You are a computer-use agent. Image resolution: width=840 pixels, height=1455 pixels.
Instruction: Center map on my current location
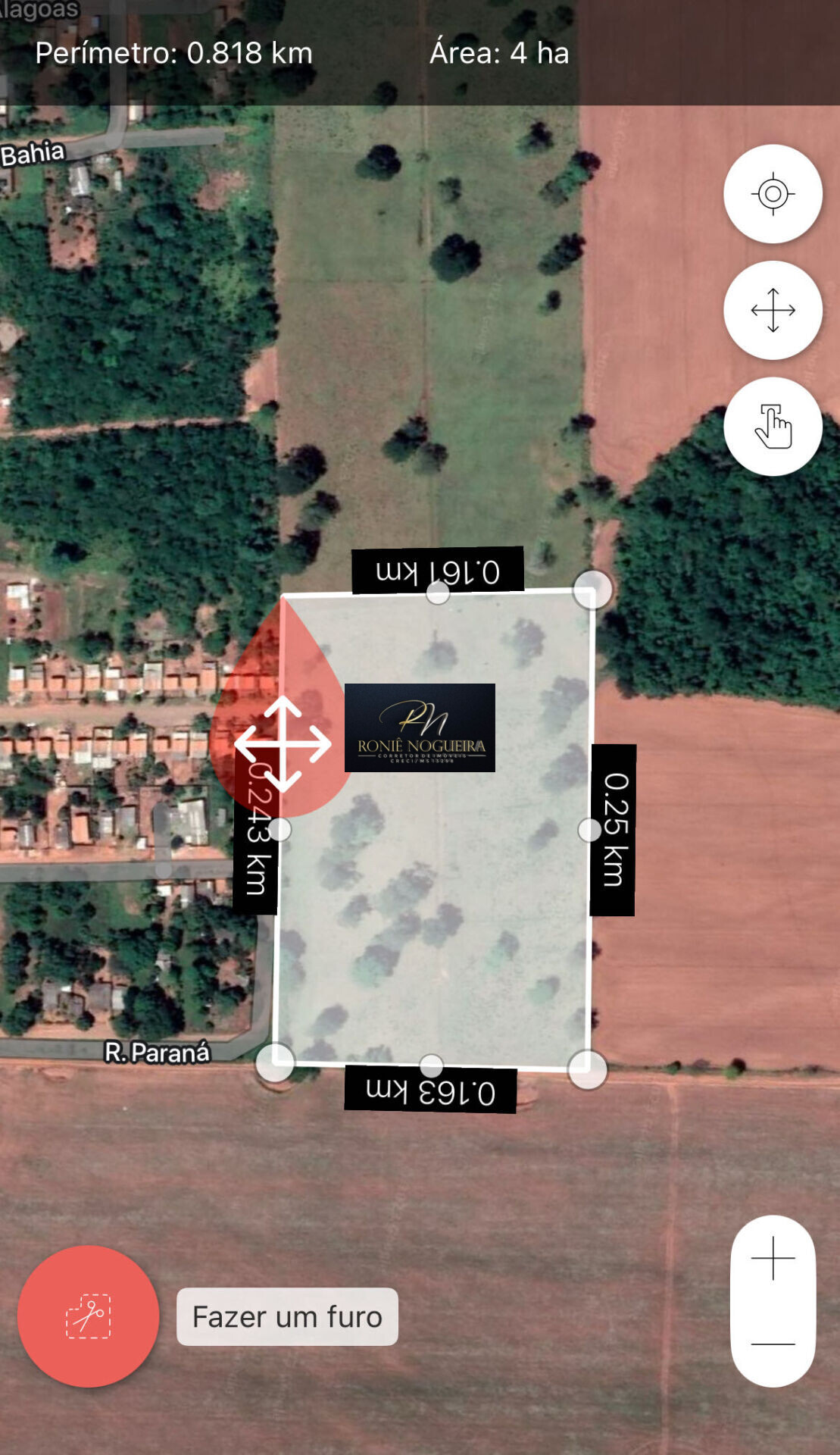pyautogui.click(x=773, y=194)
